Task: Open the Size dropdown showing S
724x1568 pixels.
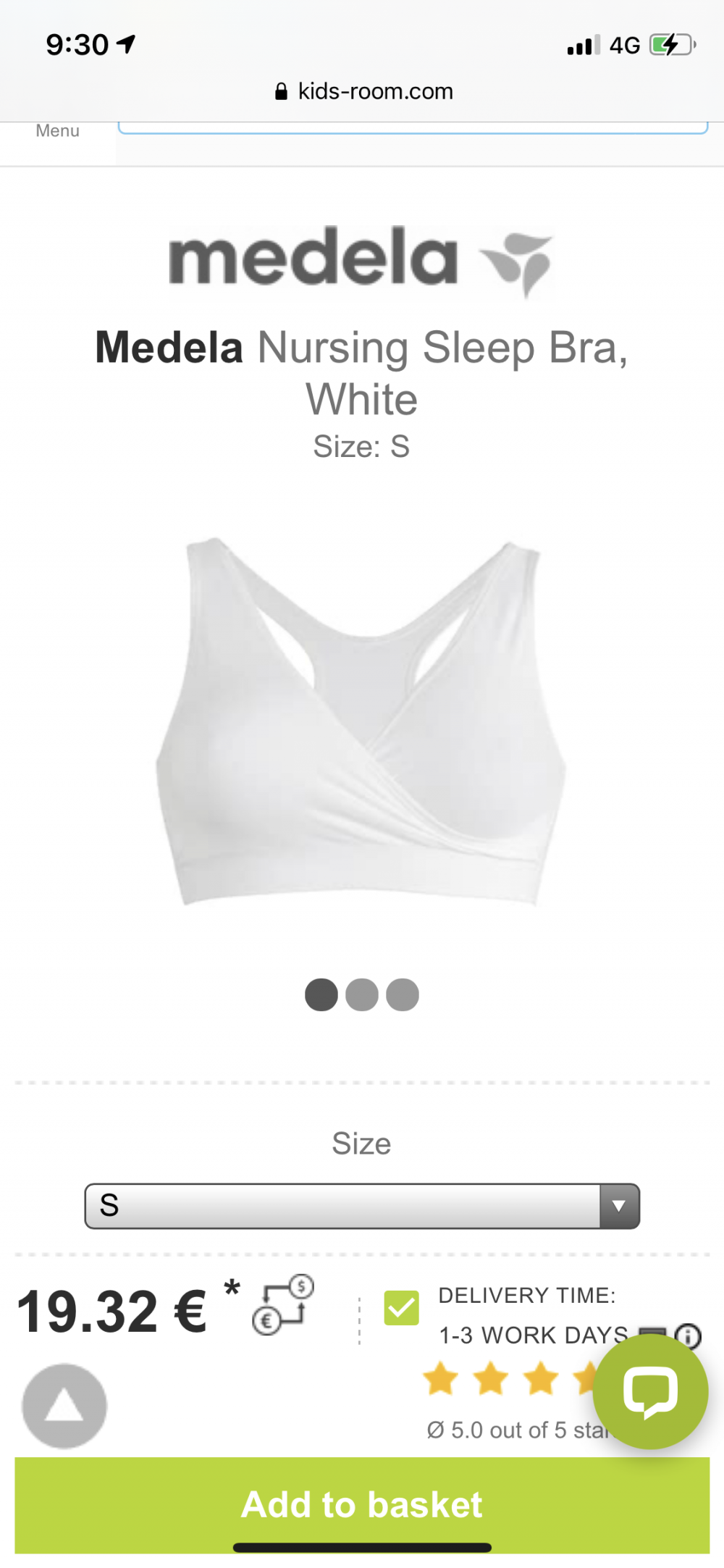Action: (x=362, y=1206)
